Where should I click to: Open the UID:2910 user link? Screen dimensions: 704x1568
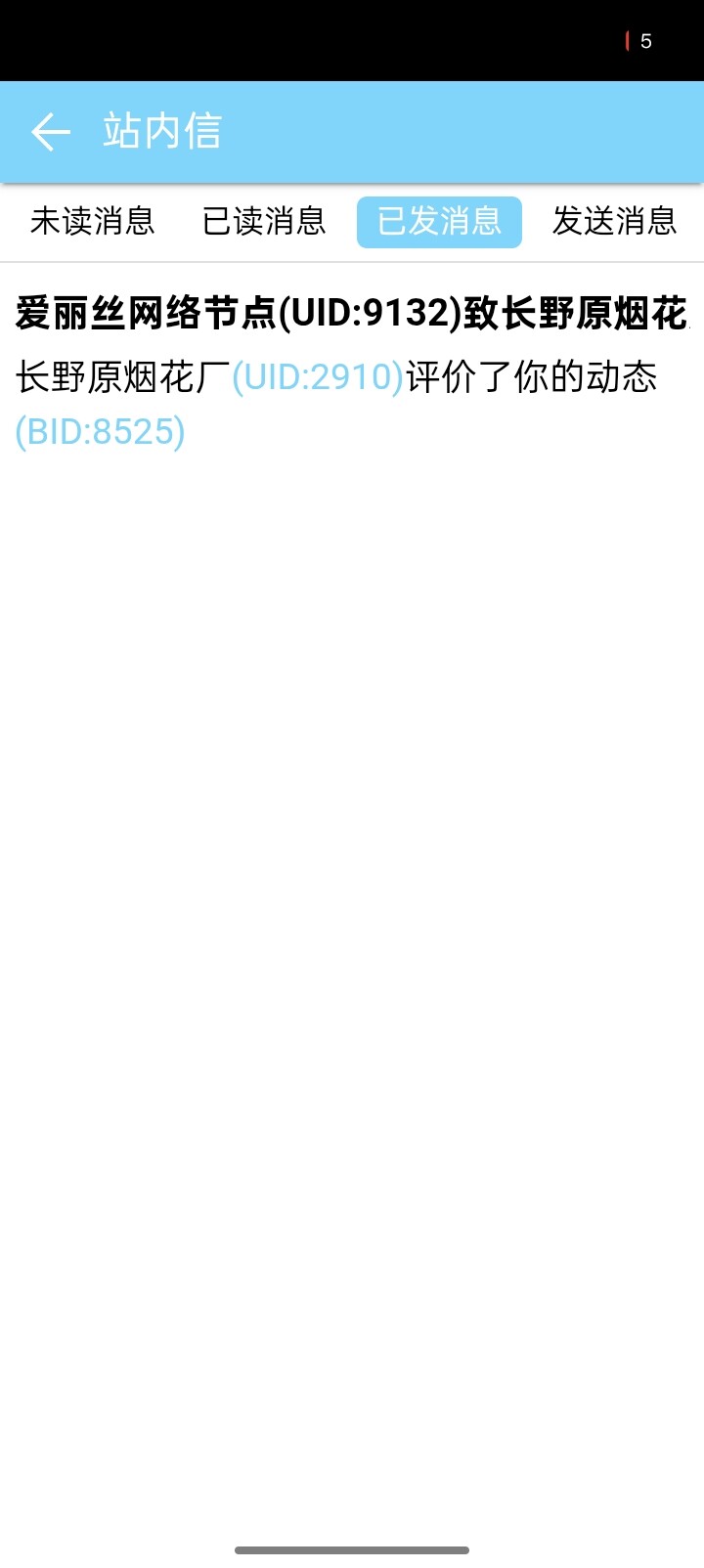[x=318, y=377]
